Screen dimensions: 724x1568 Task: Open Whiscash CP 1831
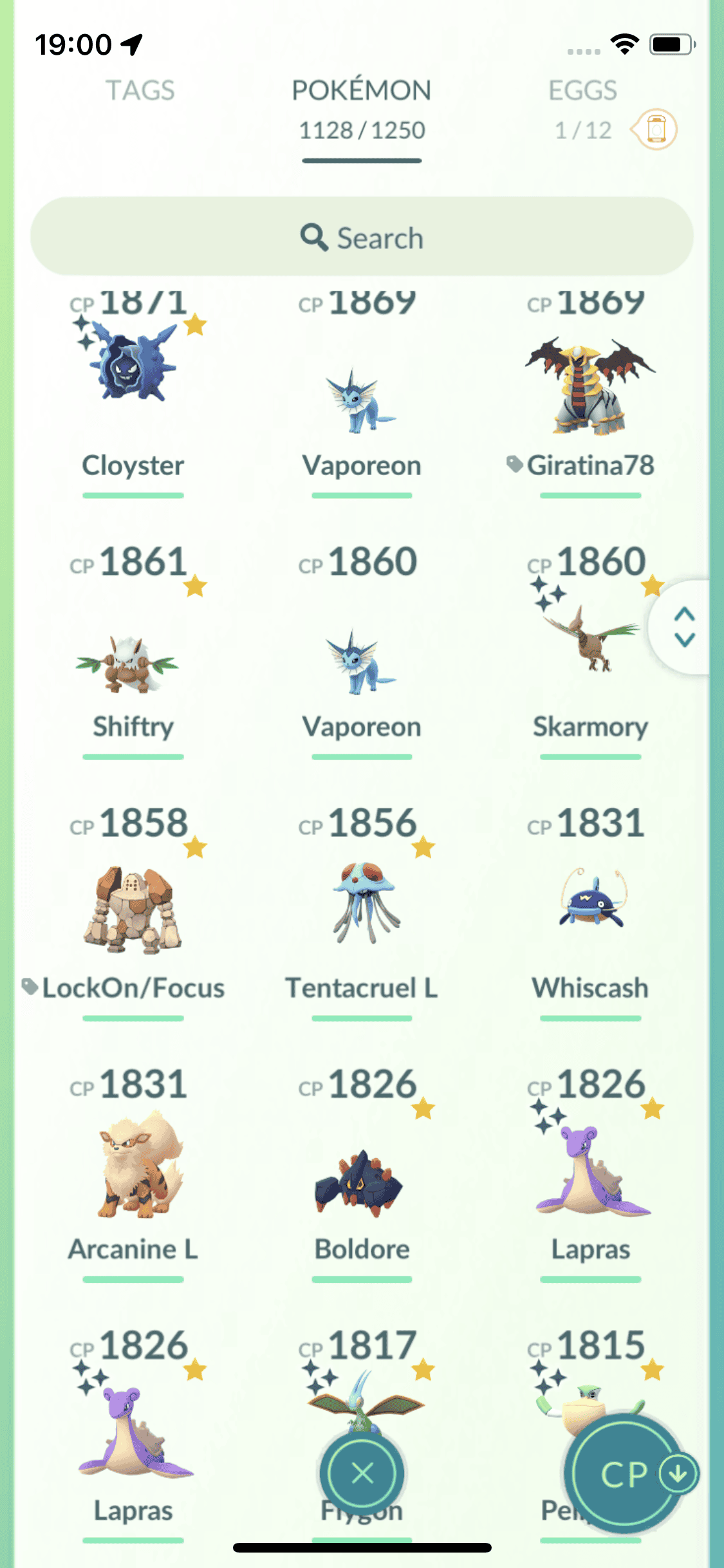[x=590, y=901]
